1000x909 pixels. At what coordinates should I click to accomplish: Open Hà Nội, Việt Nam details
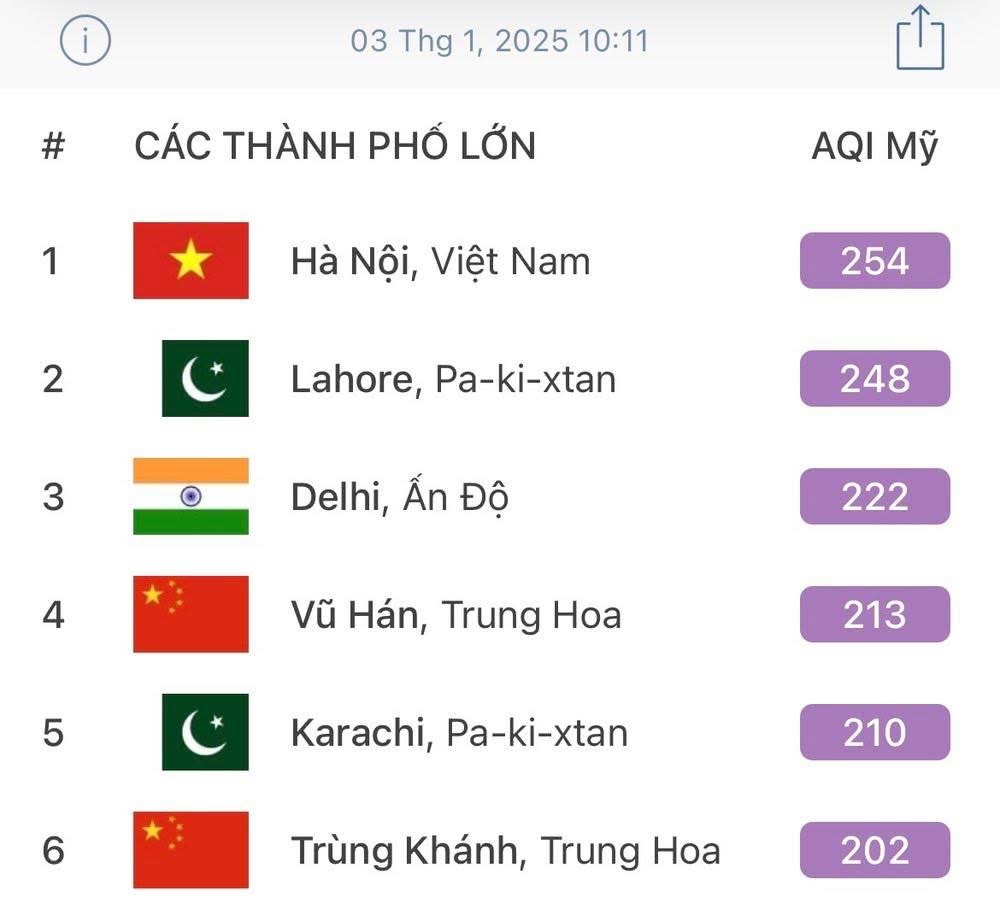coord(440,262)
